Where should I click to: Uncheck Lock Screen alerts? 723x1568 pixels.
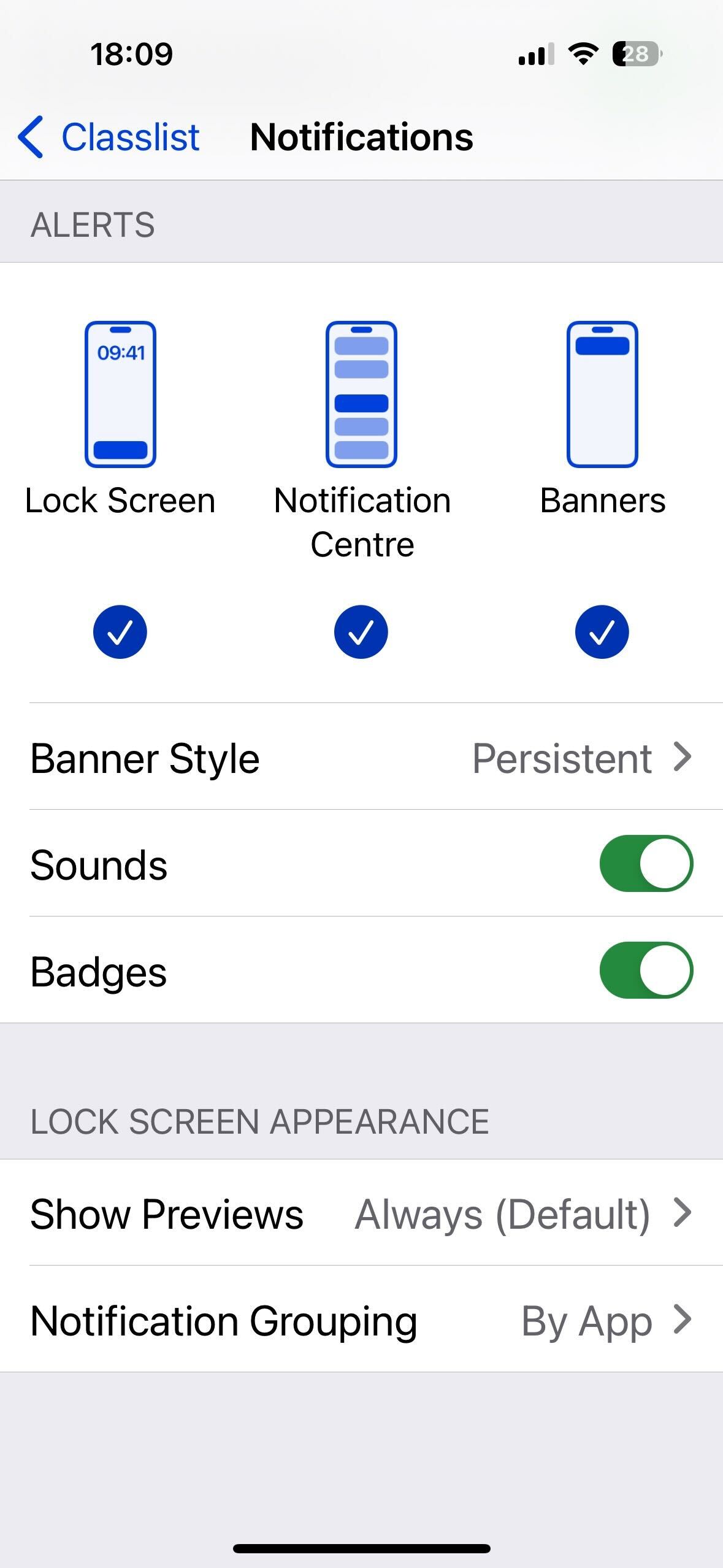pos(120,632)
